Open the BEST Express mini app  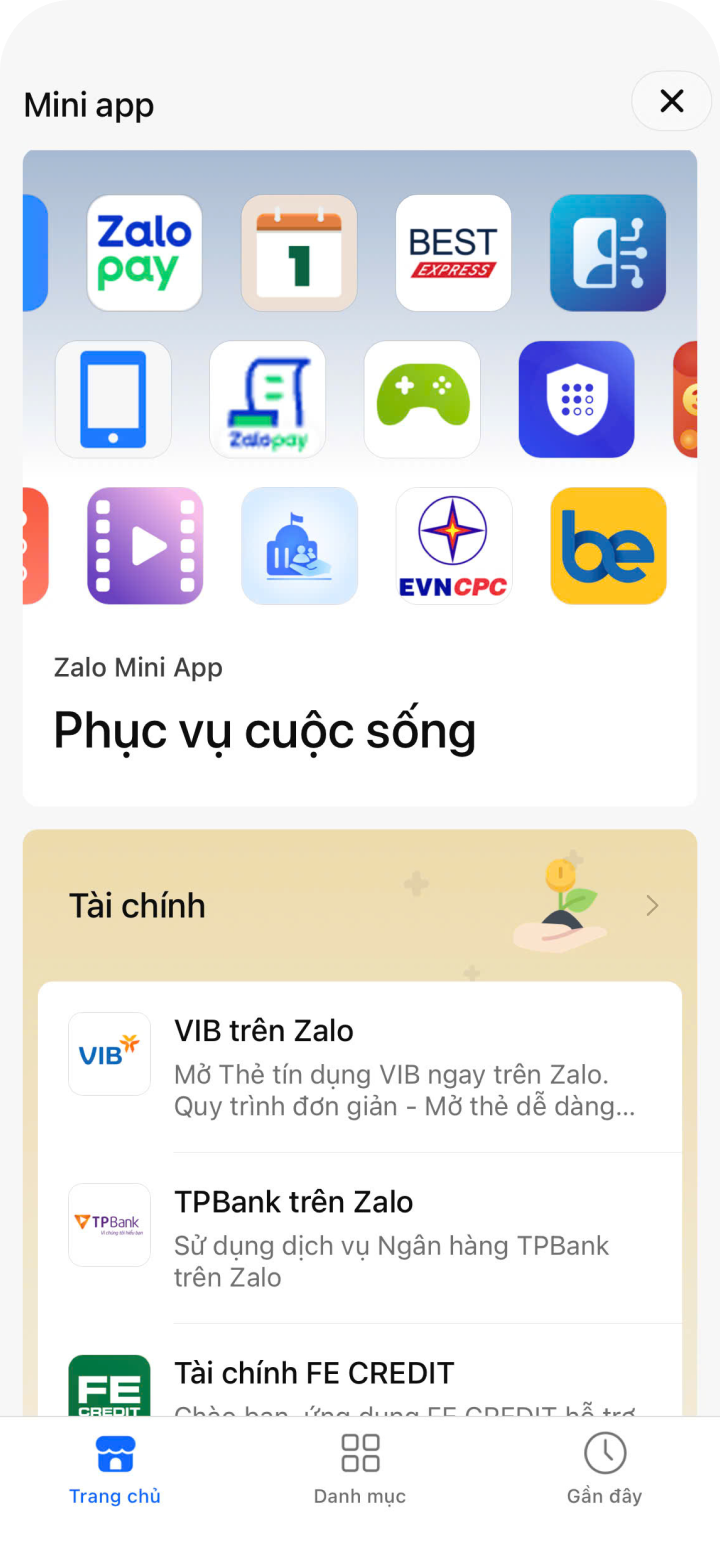[453, 252]
